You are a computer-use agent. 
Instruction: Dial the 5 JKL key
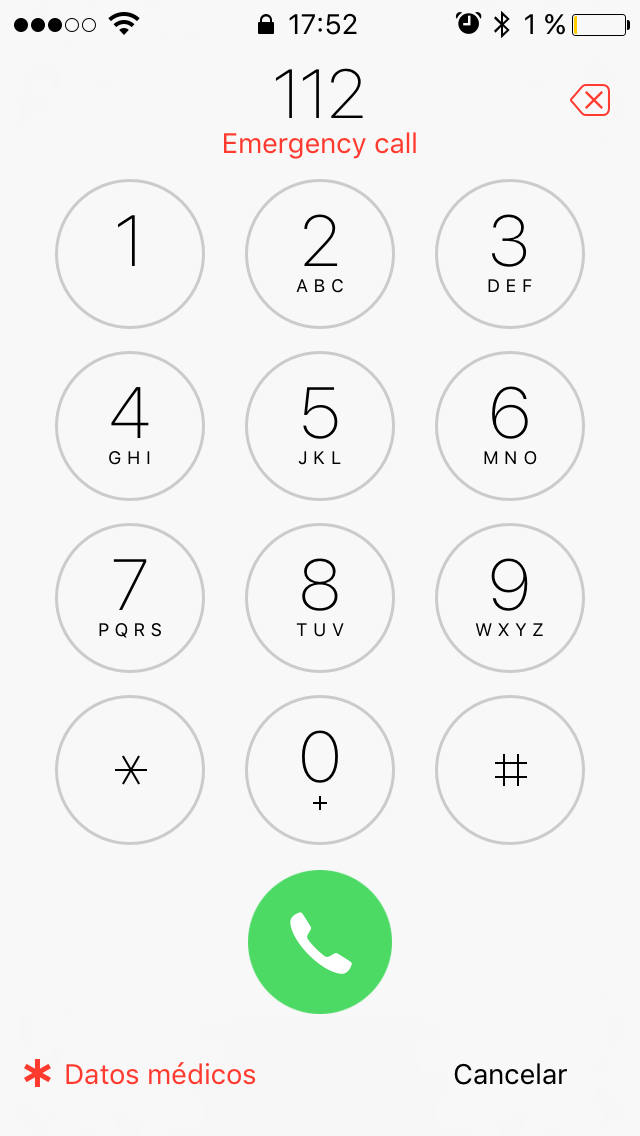pos(320,426)
